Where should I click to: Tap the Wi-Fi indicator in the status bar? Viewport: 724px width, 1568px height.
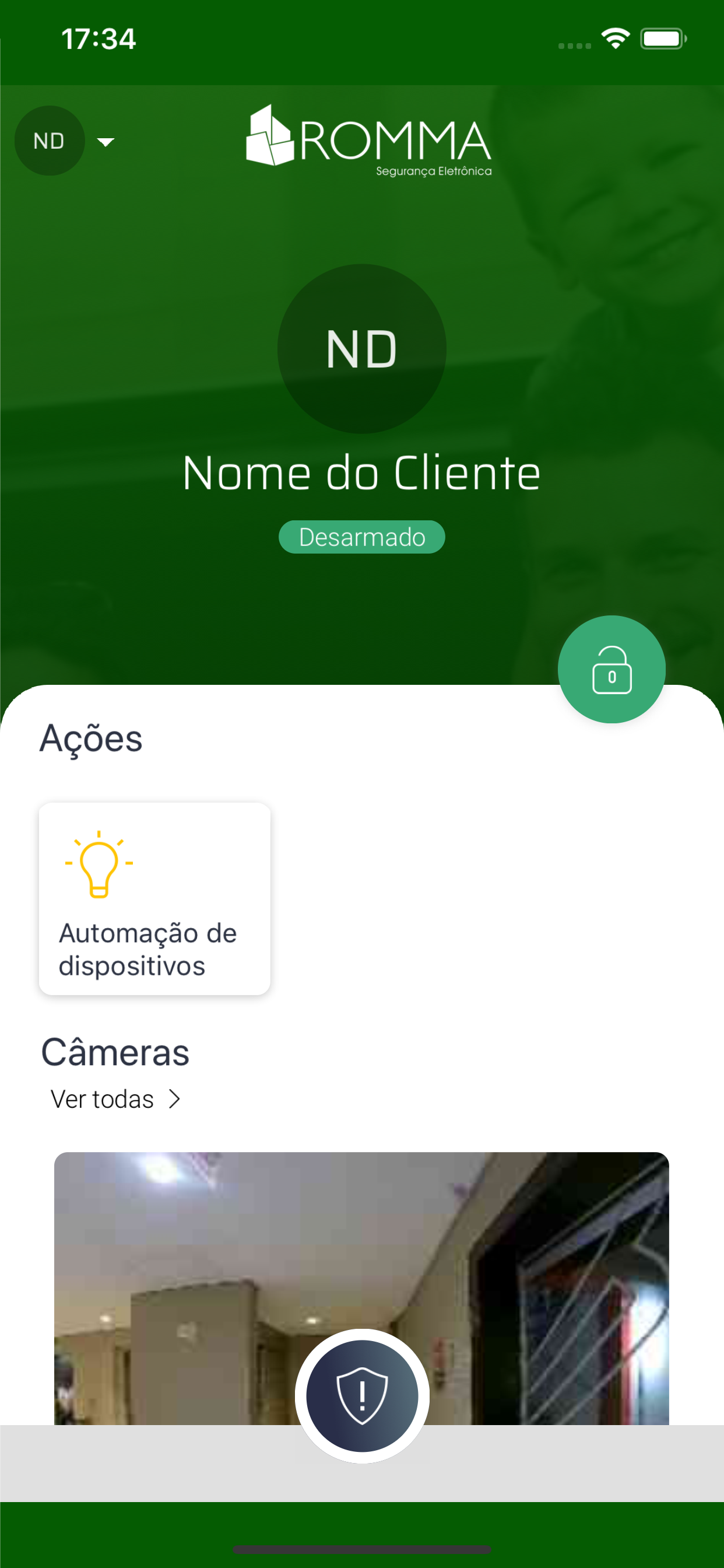tap(614, 38)
